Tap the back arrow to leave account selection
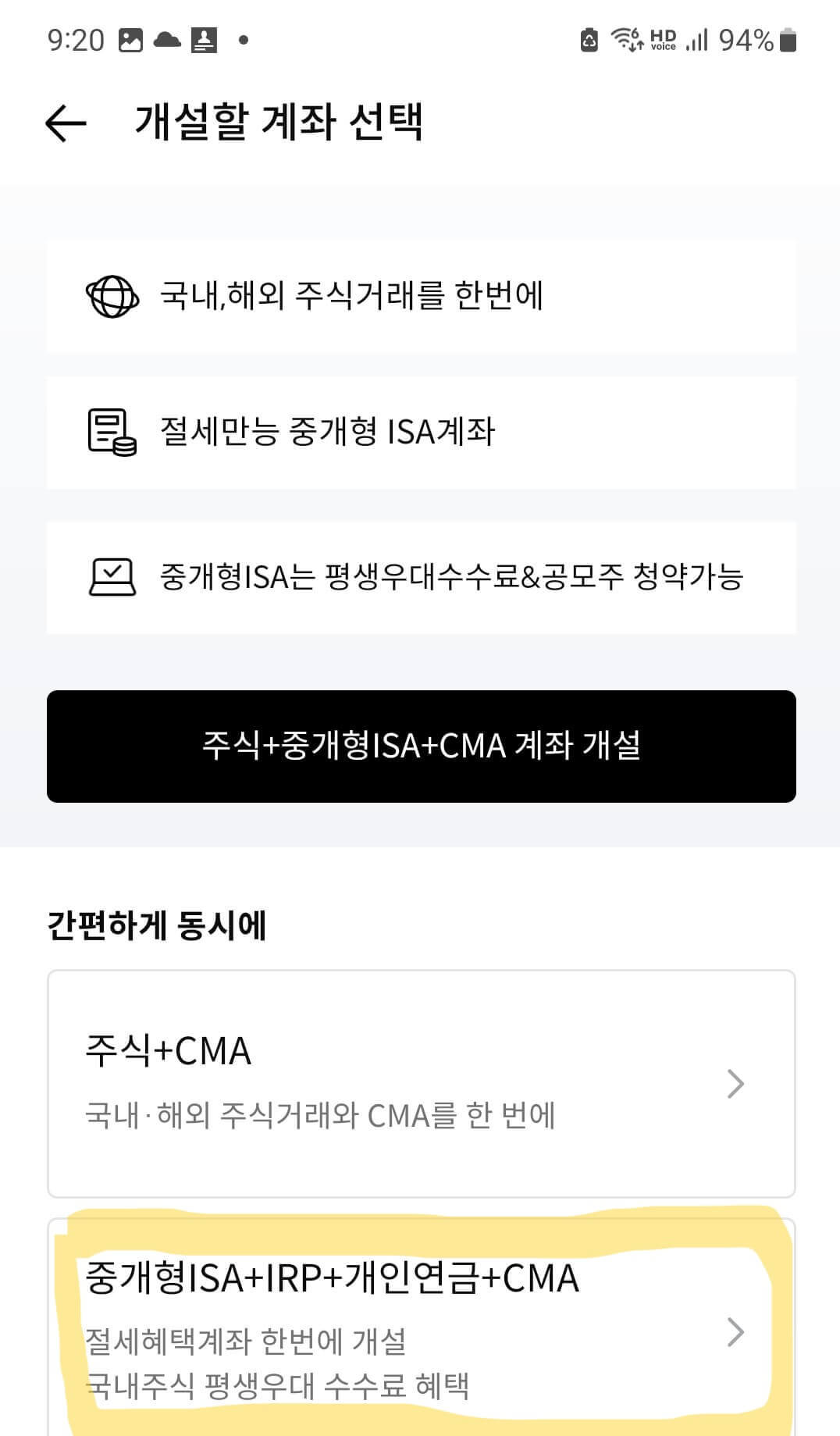 click(x=65, y=123)
